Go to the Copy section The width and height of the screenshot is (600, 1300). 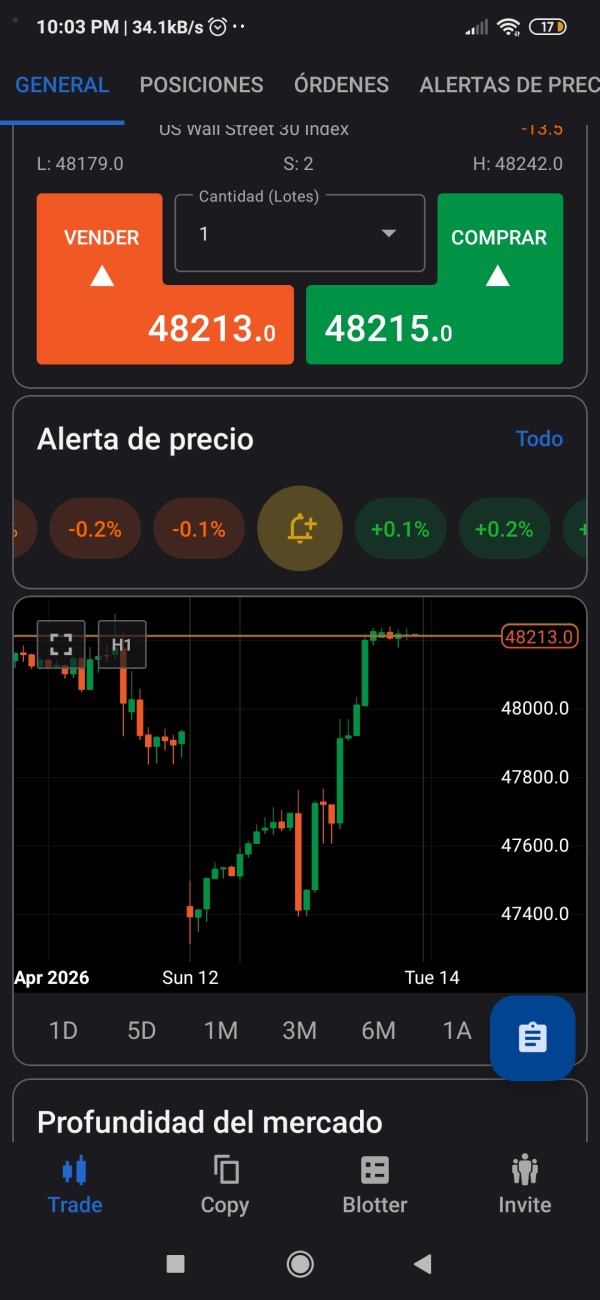pos(225,1185)
